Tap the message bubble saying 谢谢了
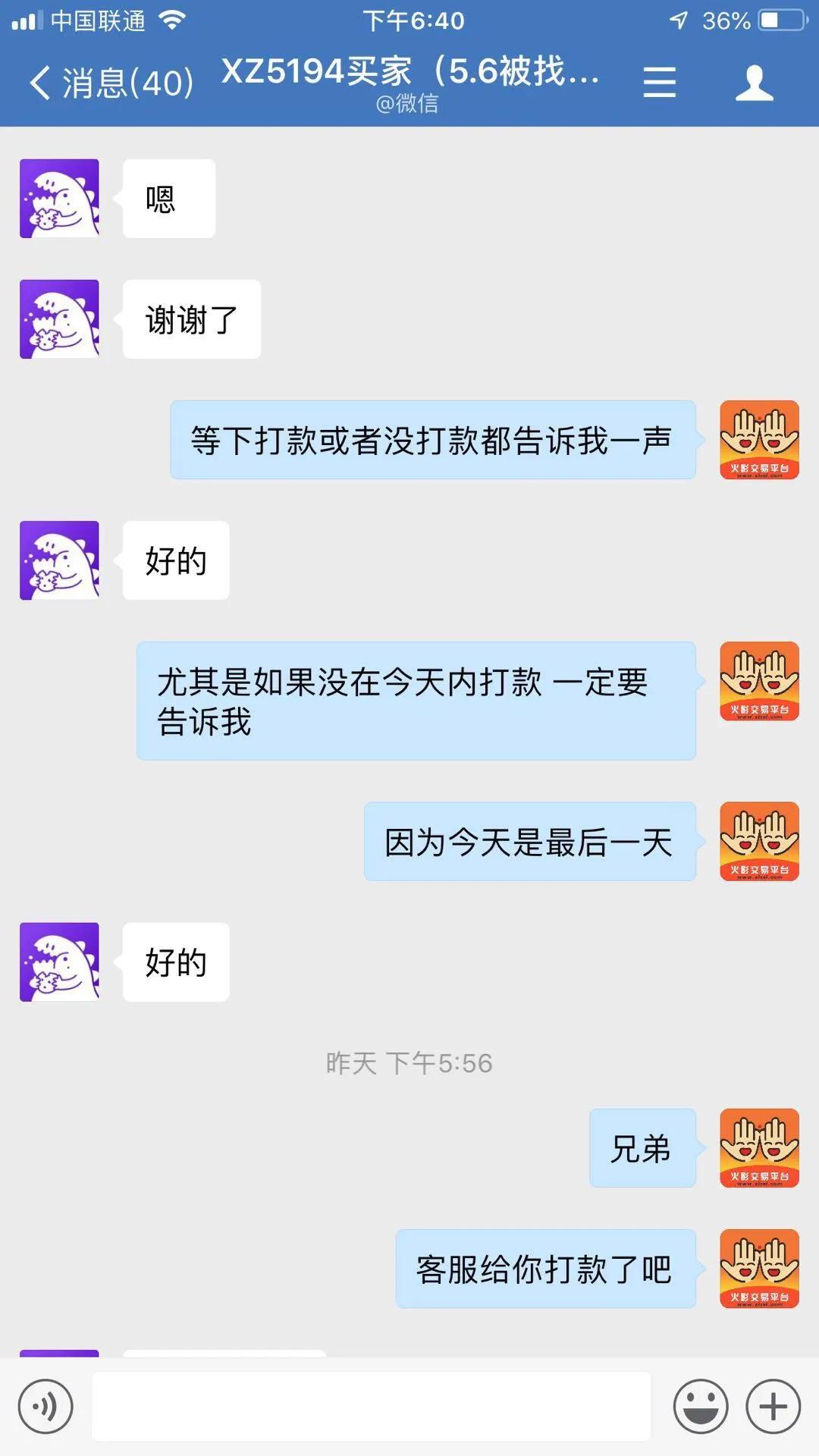This screenshot has width=819, height=1456. pos(192,318)
